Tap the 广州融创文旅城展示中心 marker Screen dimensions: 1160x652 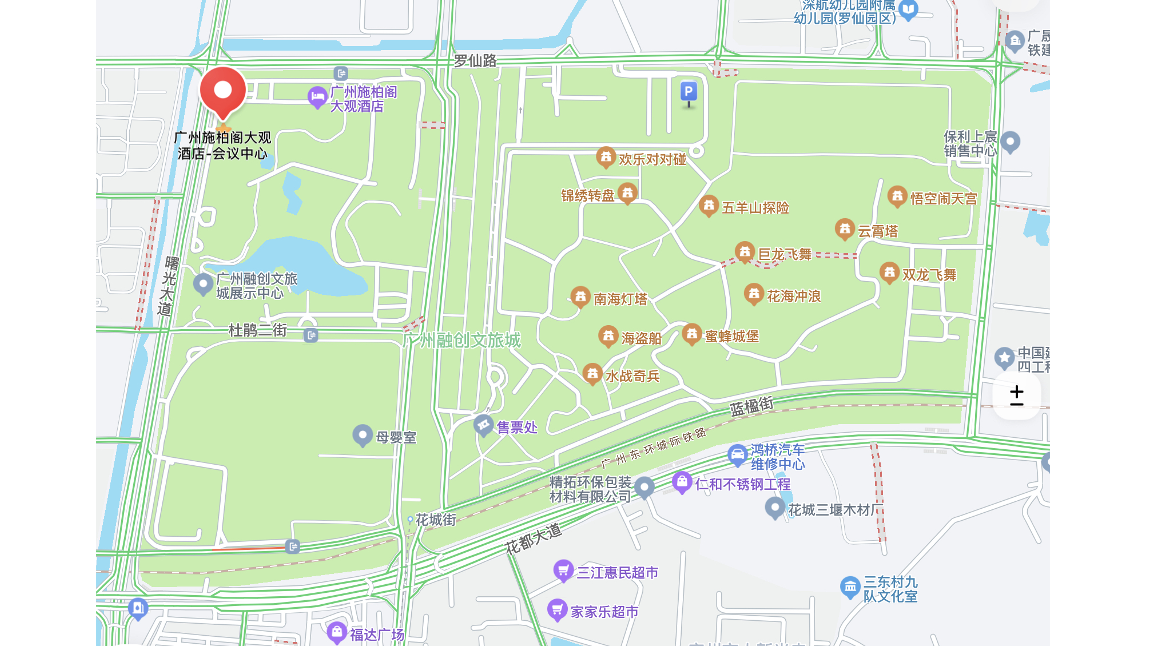[203, 284]
